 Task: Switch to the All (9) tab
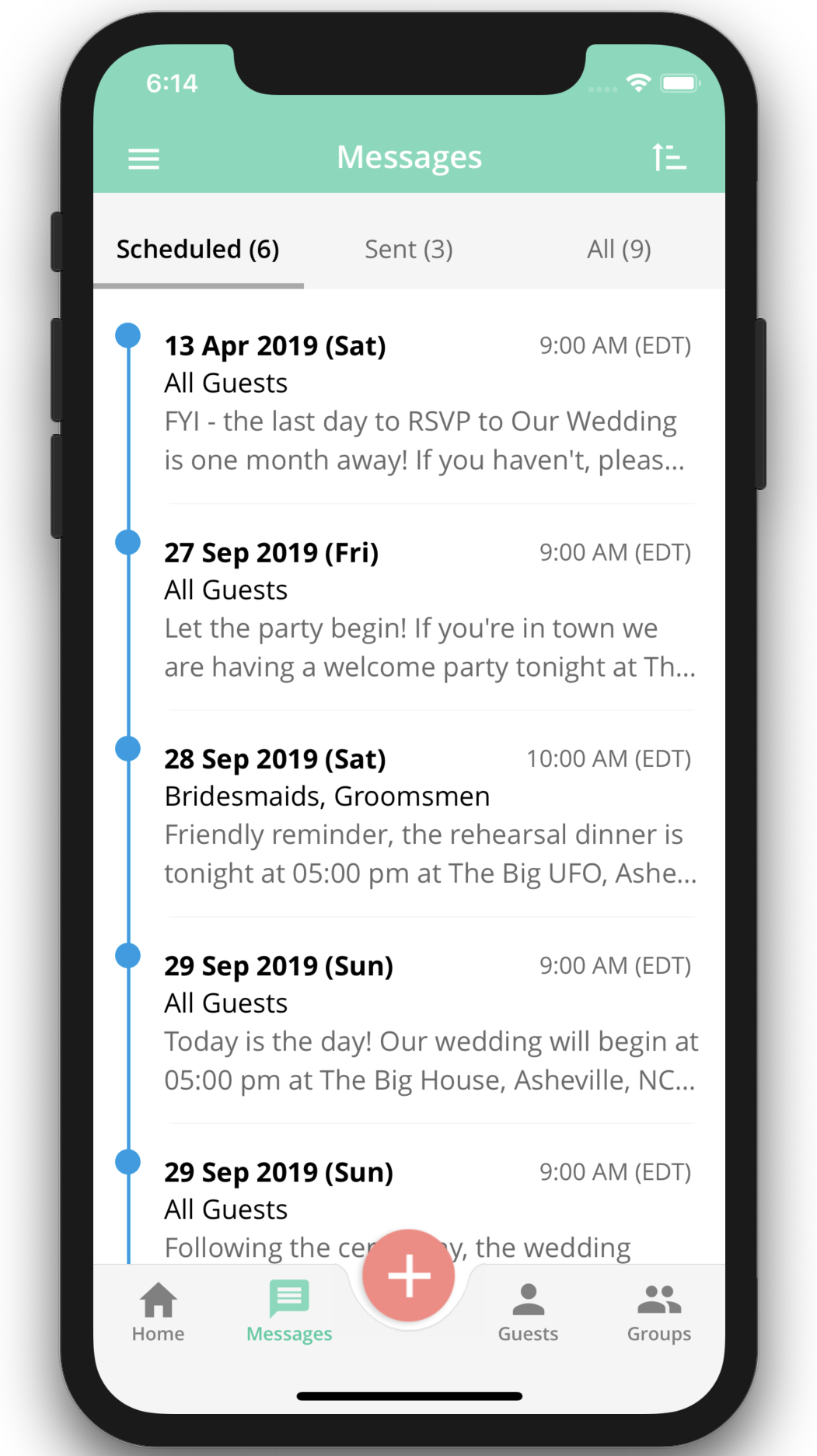619,249
